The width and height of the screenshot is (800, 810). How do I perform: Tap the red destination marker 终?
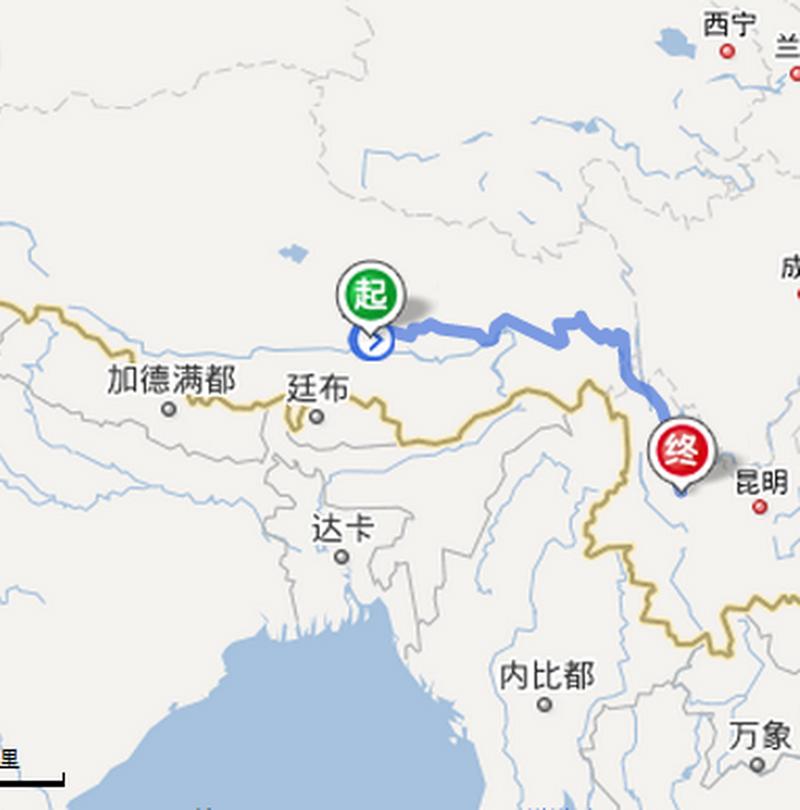click(682, 451)
